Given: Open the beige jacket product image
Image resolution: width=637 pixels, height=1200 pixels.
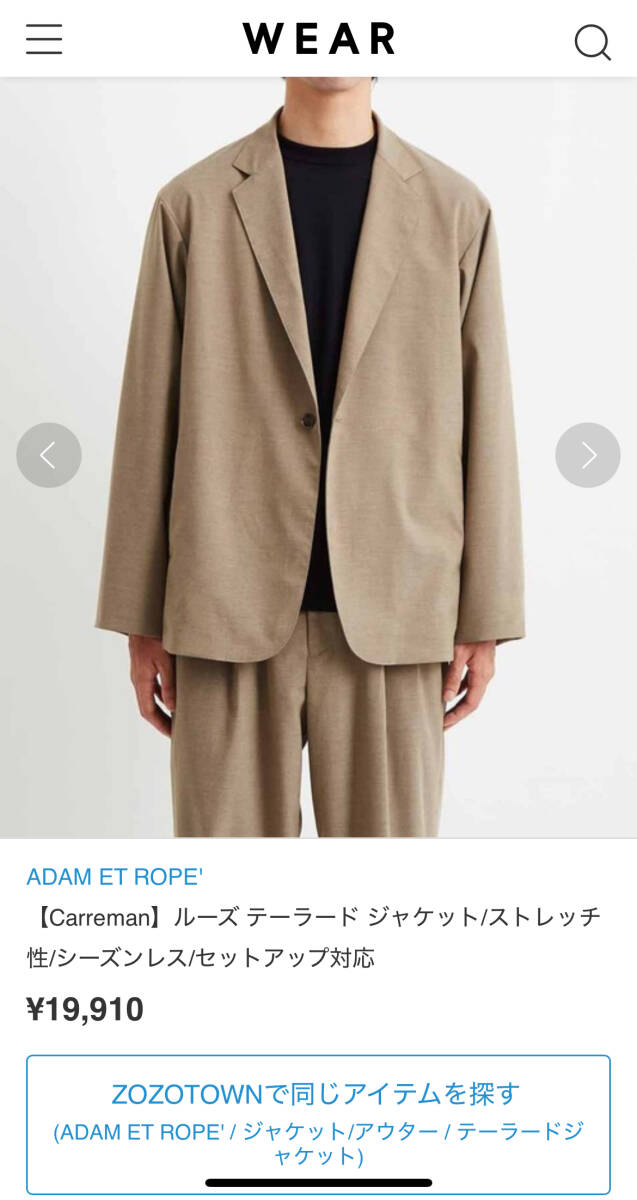Looking at the screenshot, I should click(318, 400).
